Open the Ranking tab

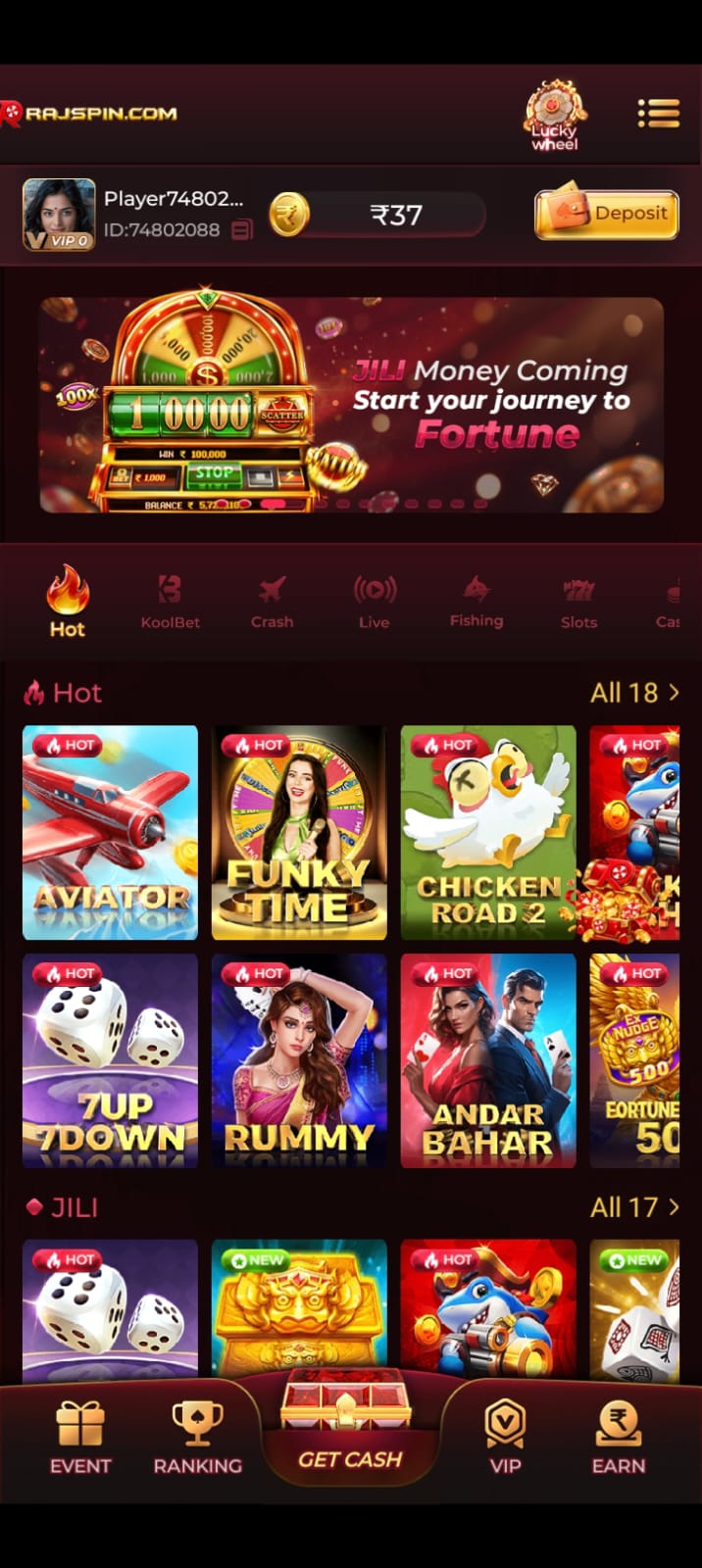pyautogui.click(x=197, y=1439)
